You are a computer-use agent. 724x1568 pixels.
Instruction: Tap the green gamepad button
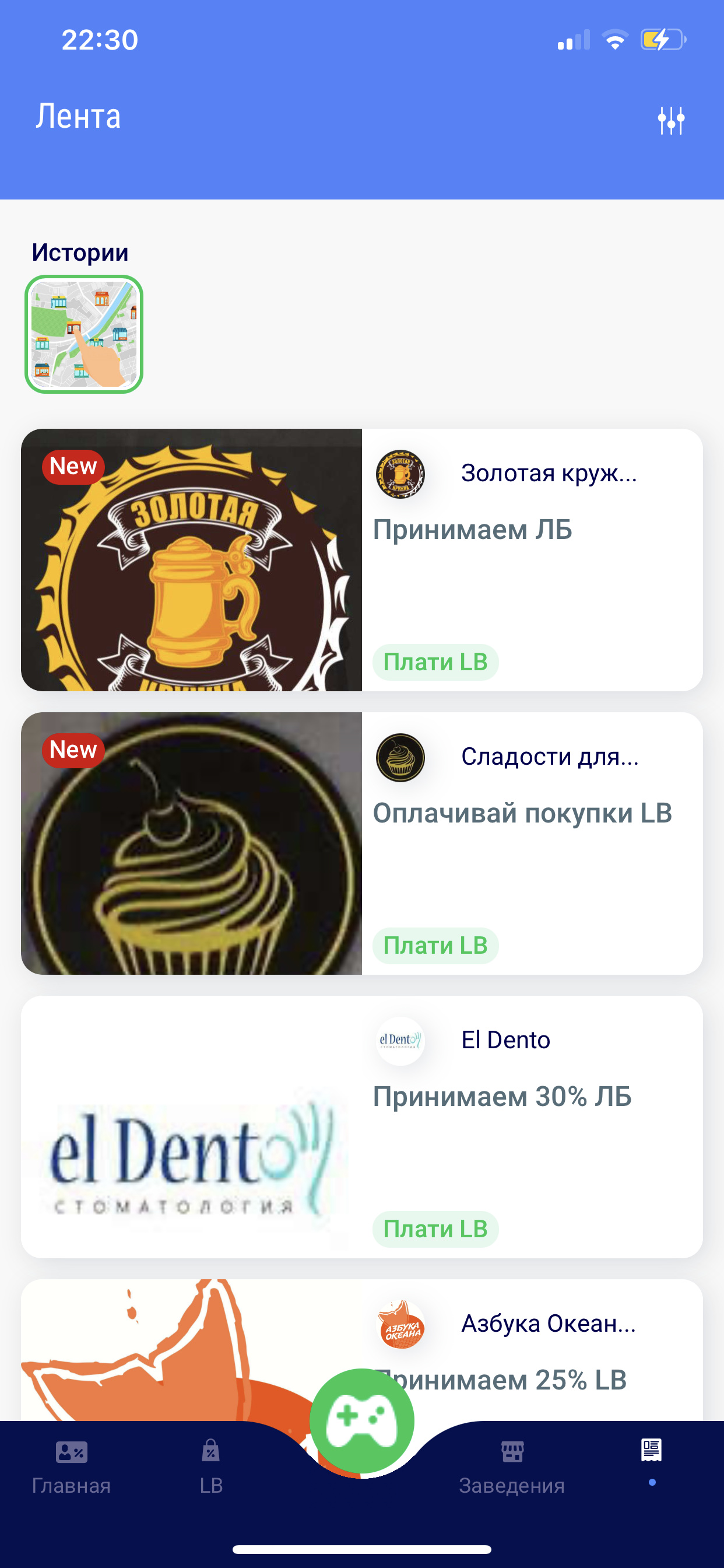click(362, 1419)
